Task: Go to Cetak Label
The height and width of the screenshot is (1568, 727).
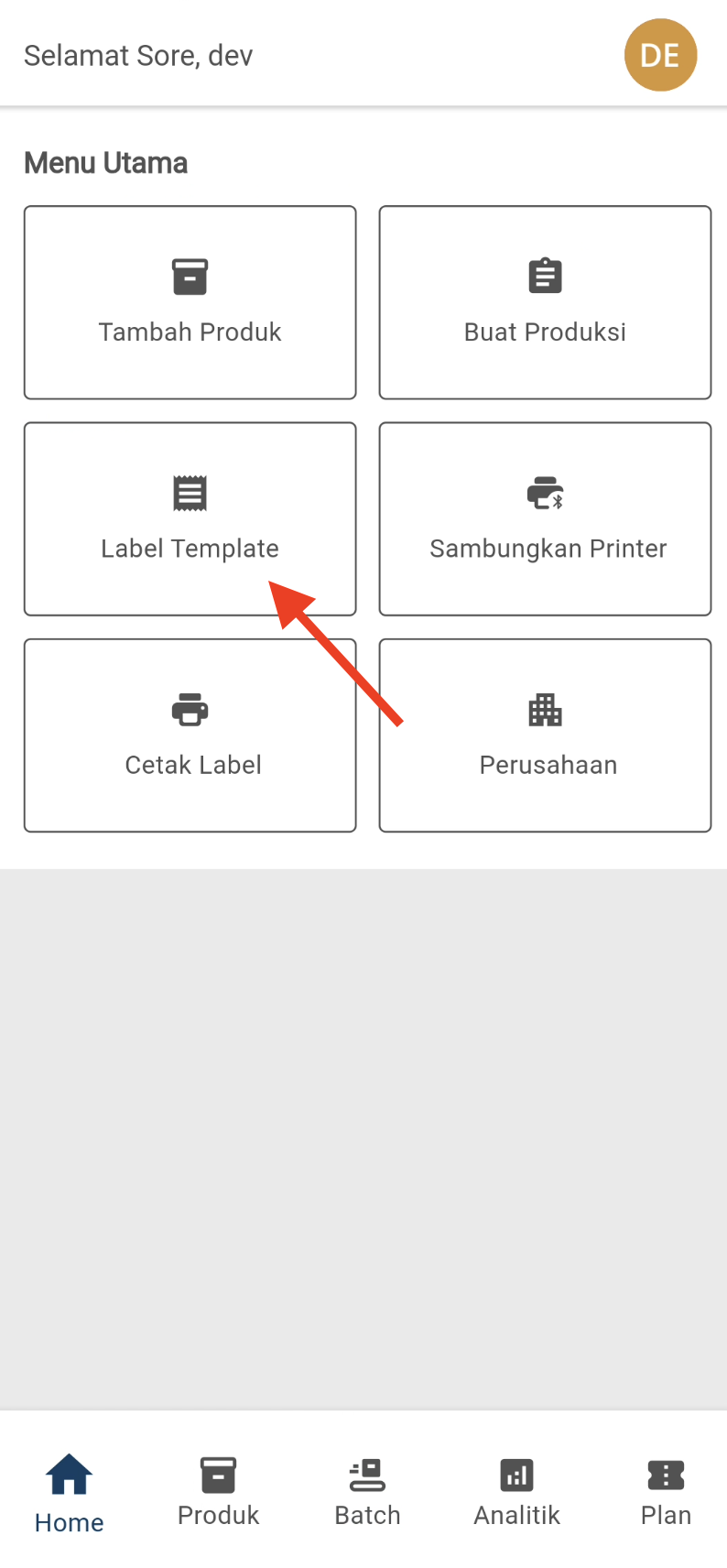Action: 190,735
